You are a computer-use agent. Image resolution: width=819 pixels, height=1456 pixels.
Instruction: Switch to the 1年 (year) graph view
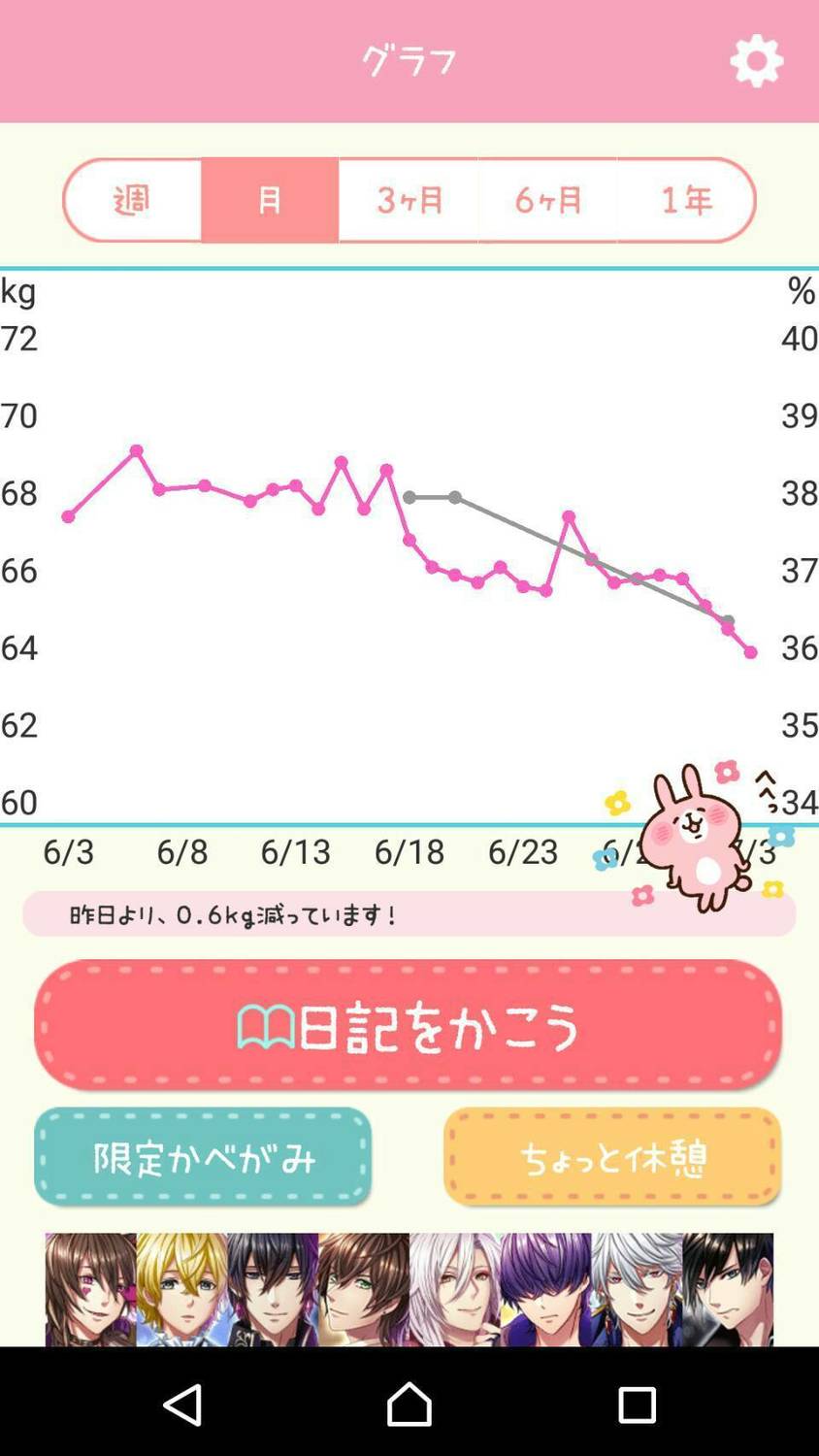point(685,200)
